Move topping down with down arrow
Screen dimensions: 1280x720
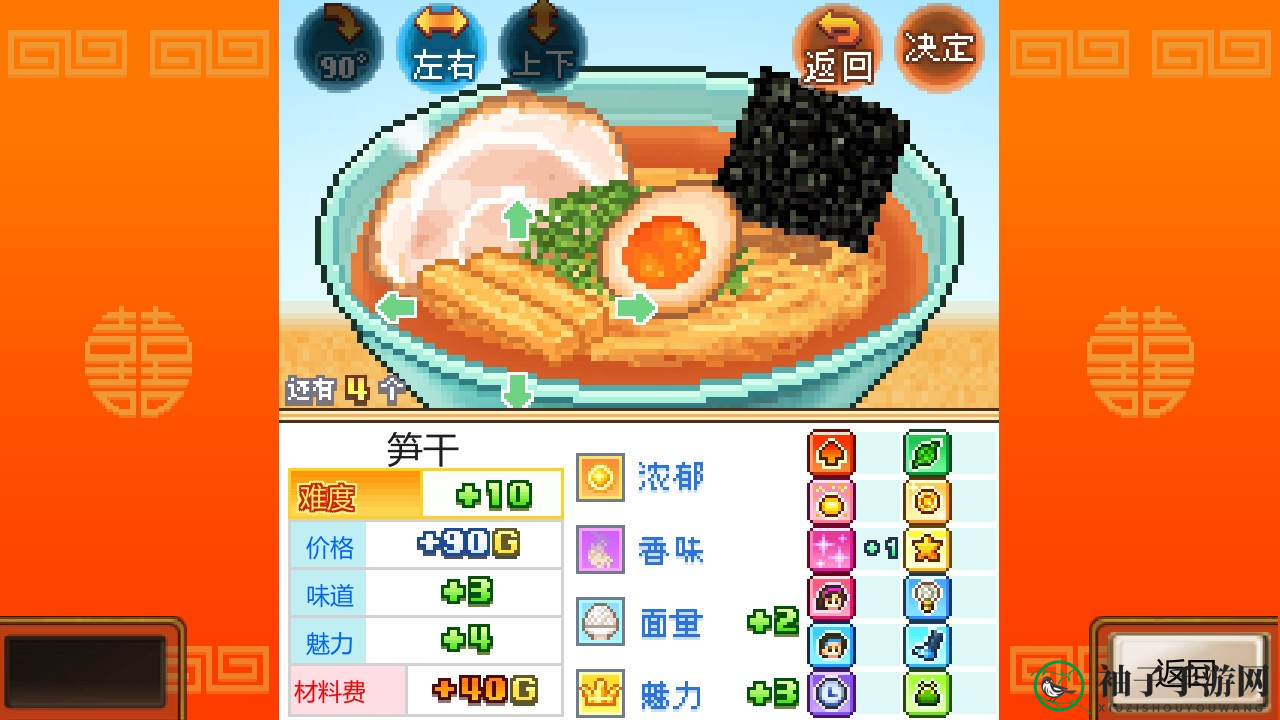517,390
